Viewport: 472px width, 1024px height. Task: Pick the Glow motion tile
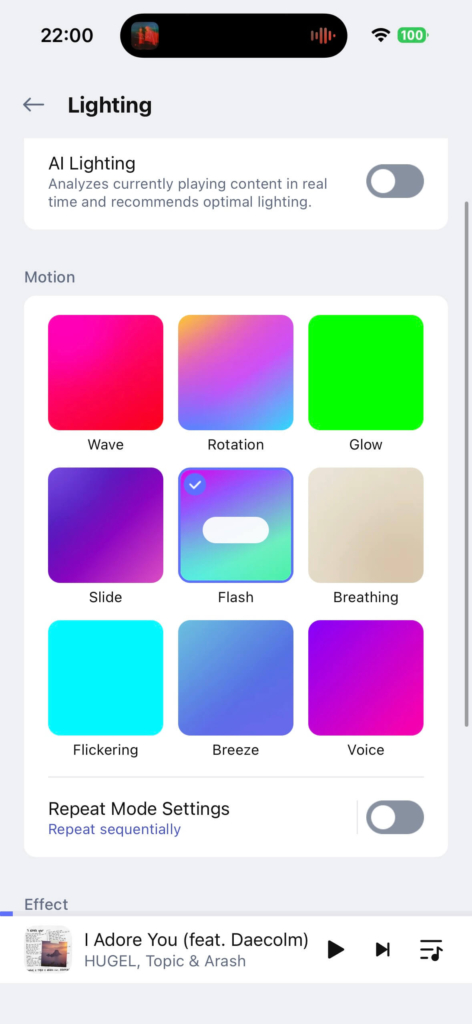tap(366, 372)
